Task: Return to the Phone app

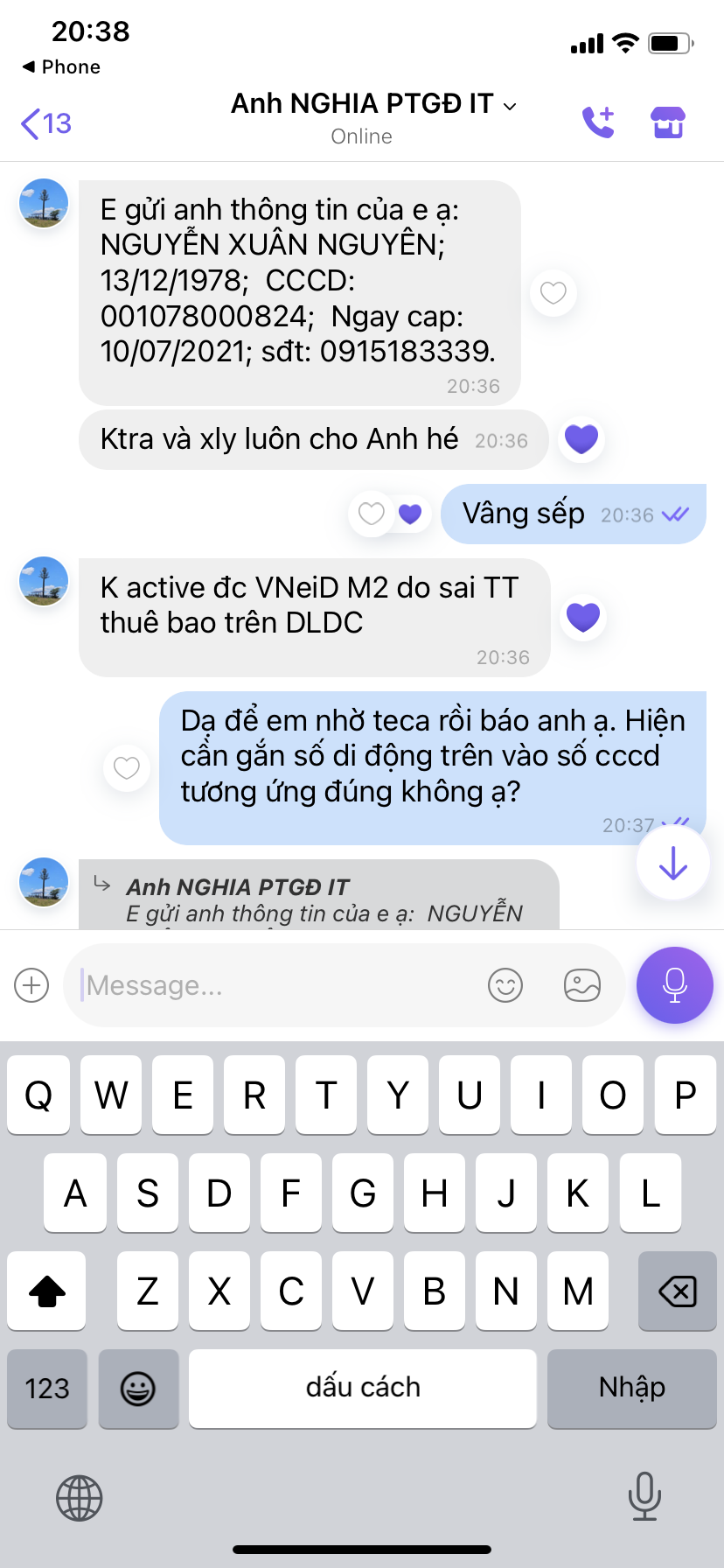Action: coord(61,66)
